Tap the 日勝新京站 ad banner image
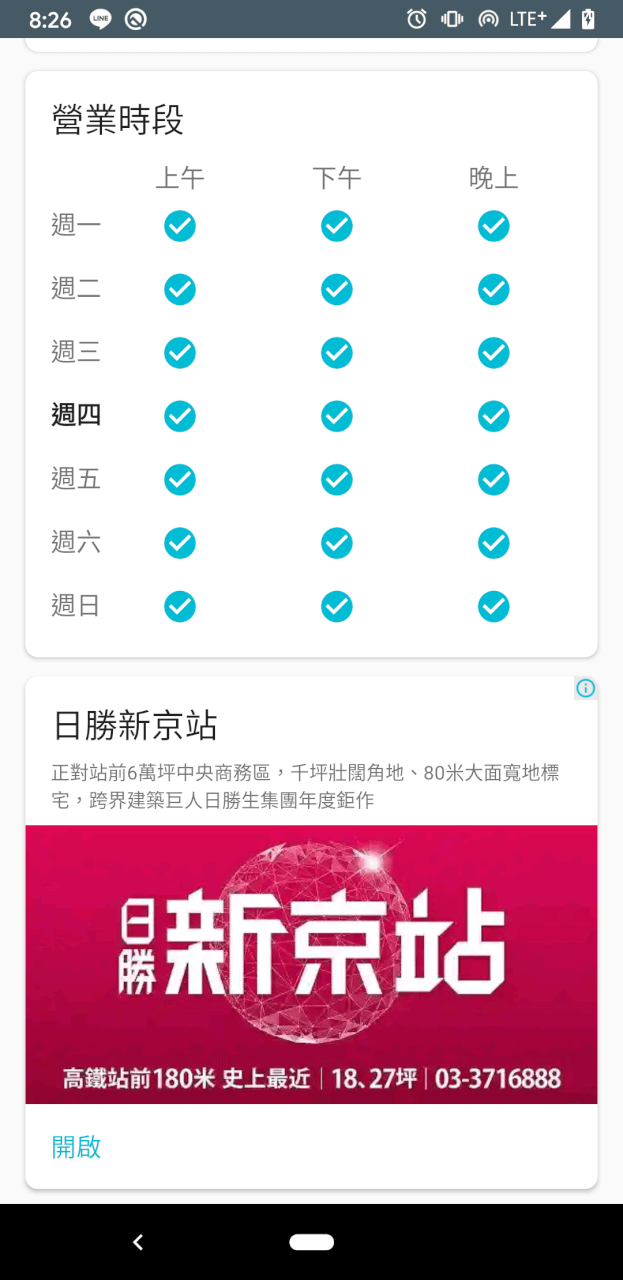Screen dimensions: 623x1280 coord(311,964)
